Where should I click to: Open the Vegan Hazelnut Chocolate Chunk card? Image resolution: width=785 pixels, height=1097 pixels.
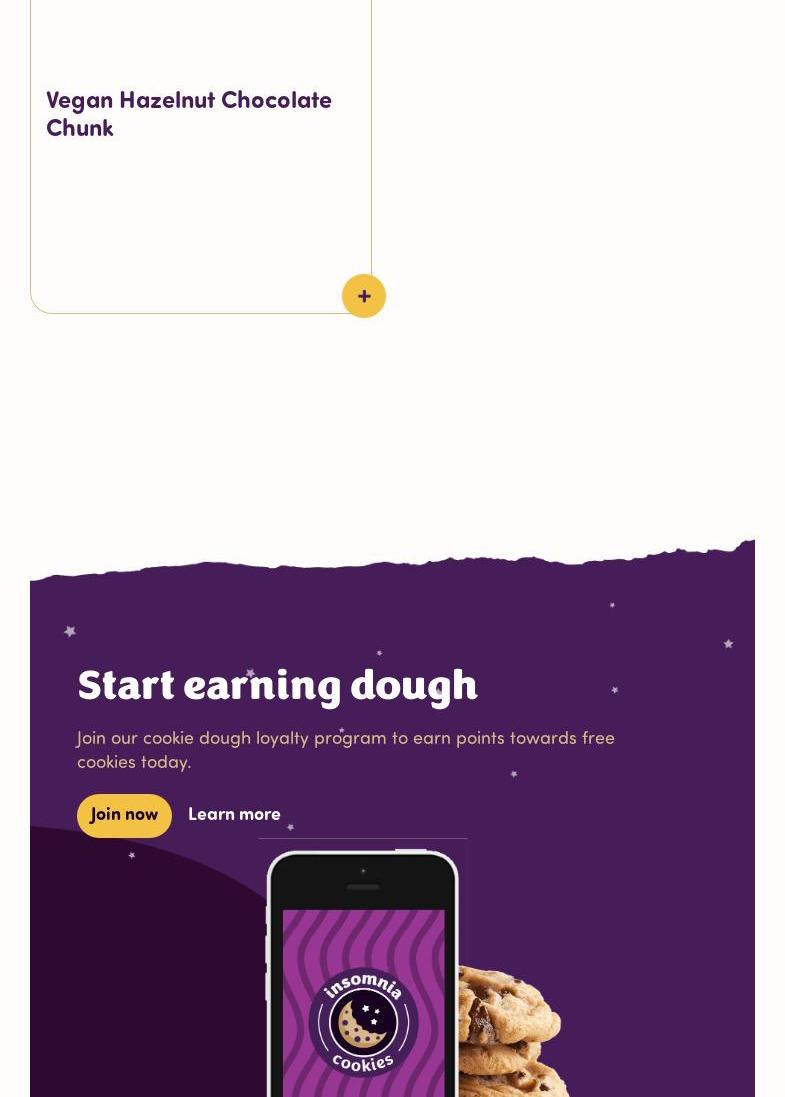(189, 114)
